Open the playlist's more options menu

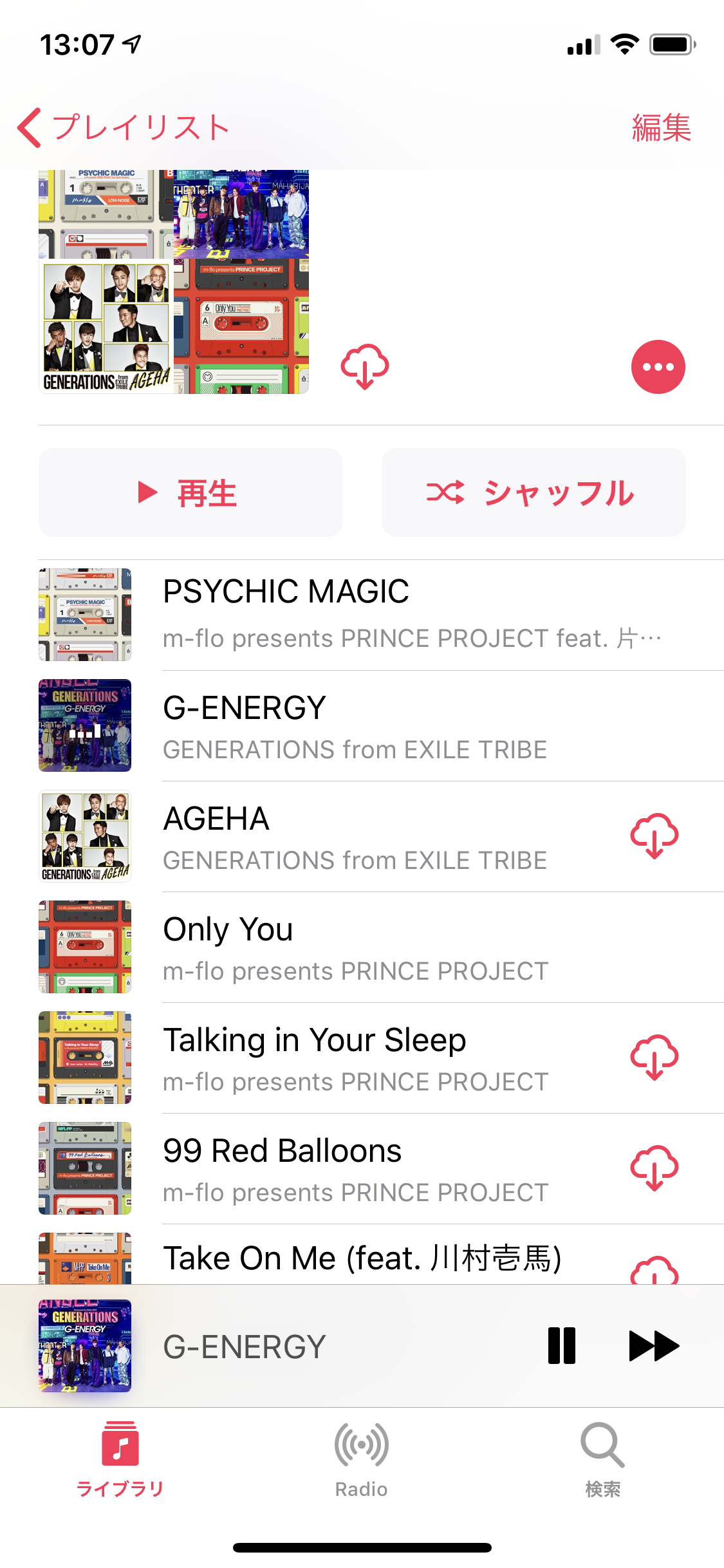click(658, 367)
